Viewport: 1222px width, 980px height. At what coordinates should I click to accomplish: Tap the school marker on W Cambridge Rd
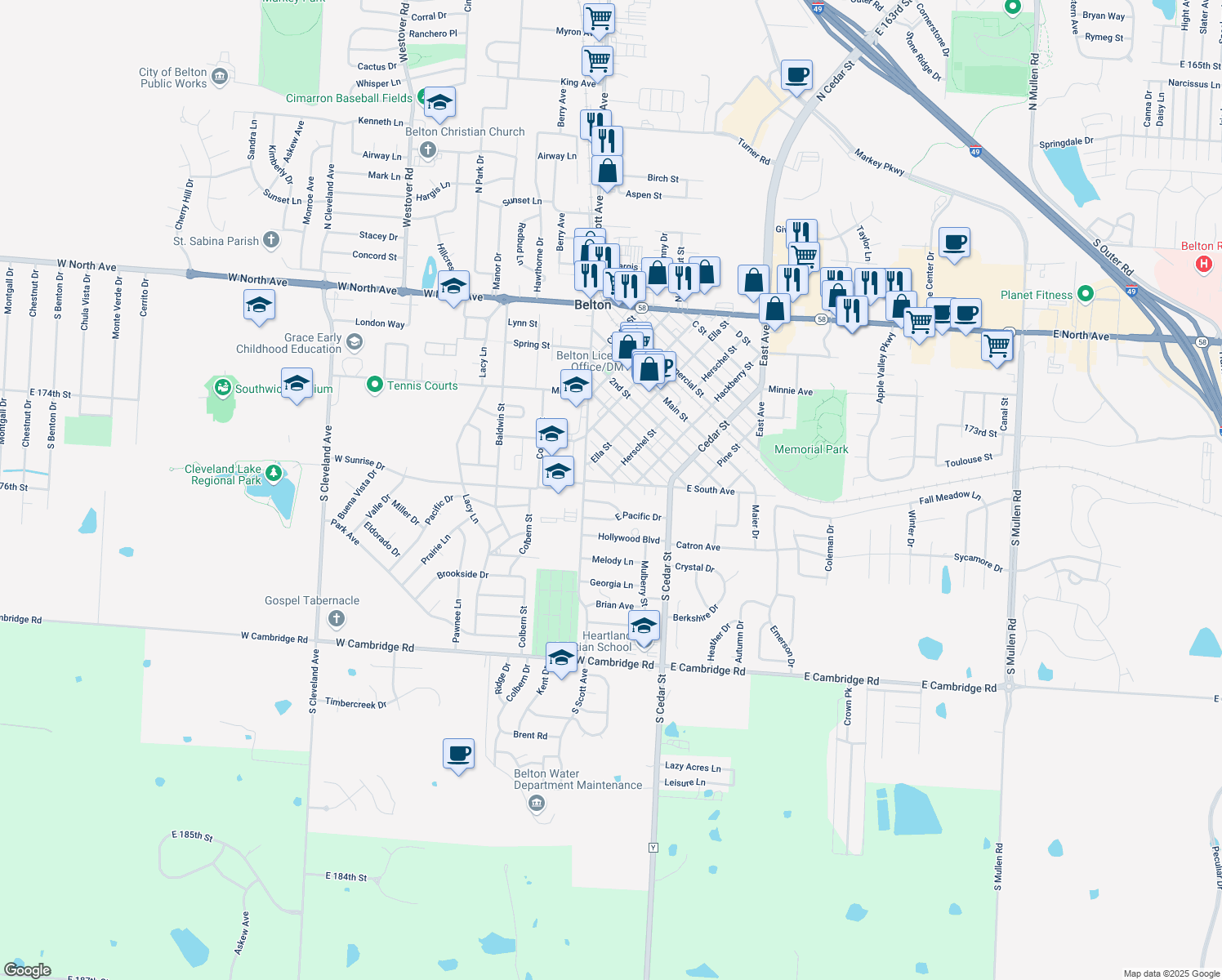click(561, 658)
